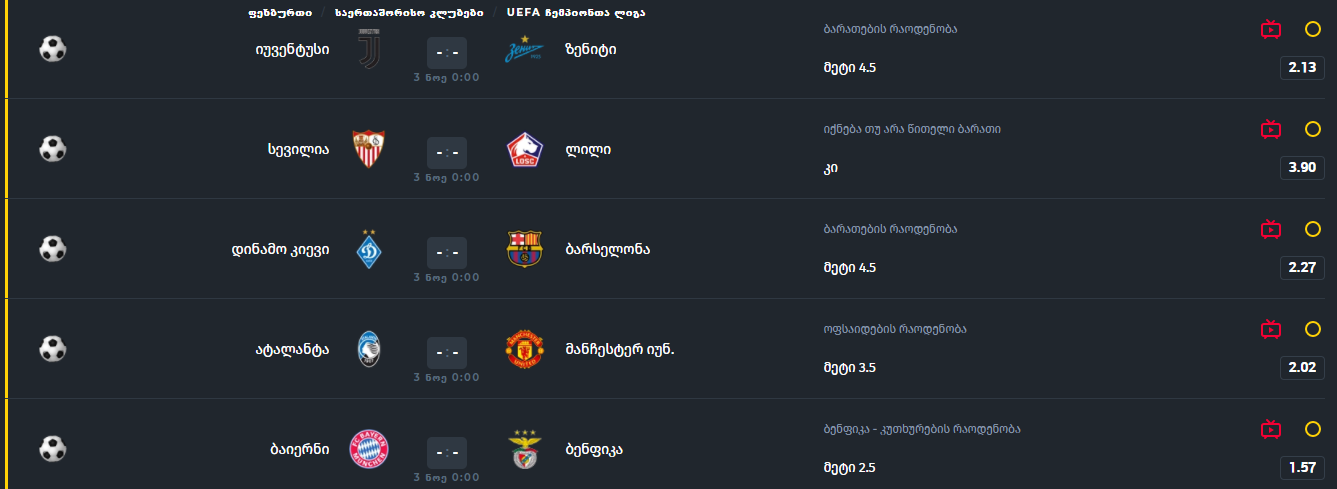Select odds 2.27 for Dynamo Kyiv vs Barcelona
This screenshot has height=489, width=1337.
click(x=1302, y=268)
